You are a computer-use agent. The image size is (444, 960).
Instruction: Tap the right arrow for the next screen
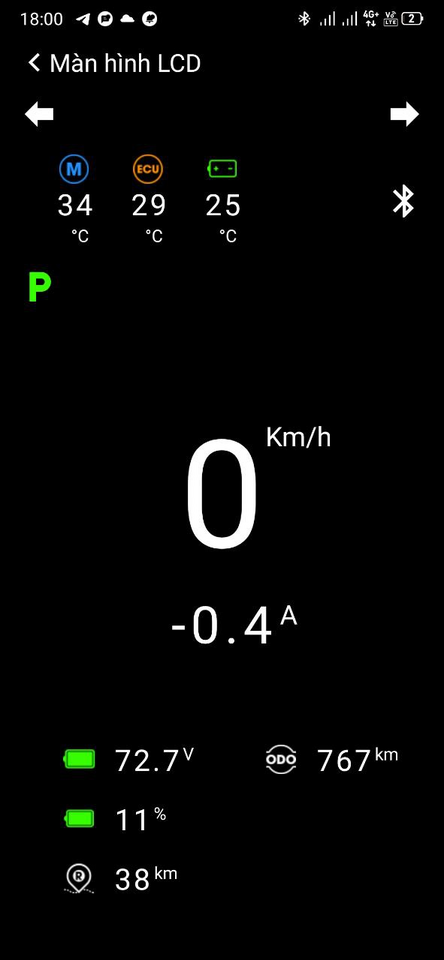click(x=404, y=114)
